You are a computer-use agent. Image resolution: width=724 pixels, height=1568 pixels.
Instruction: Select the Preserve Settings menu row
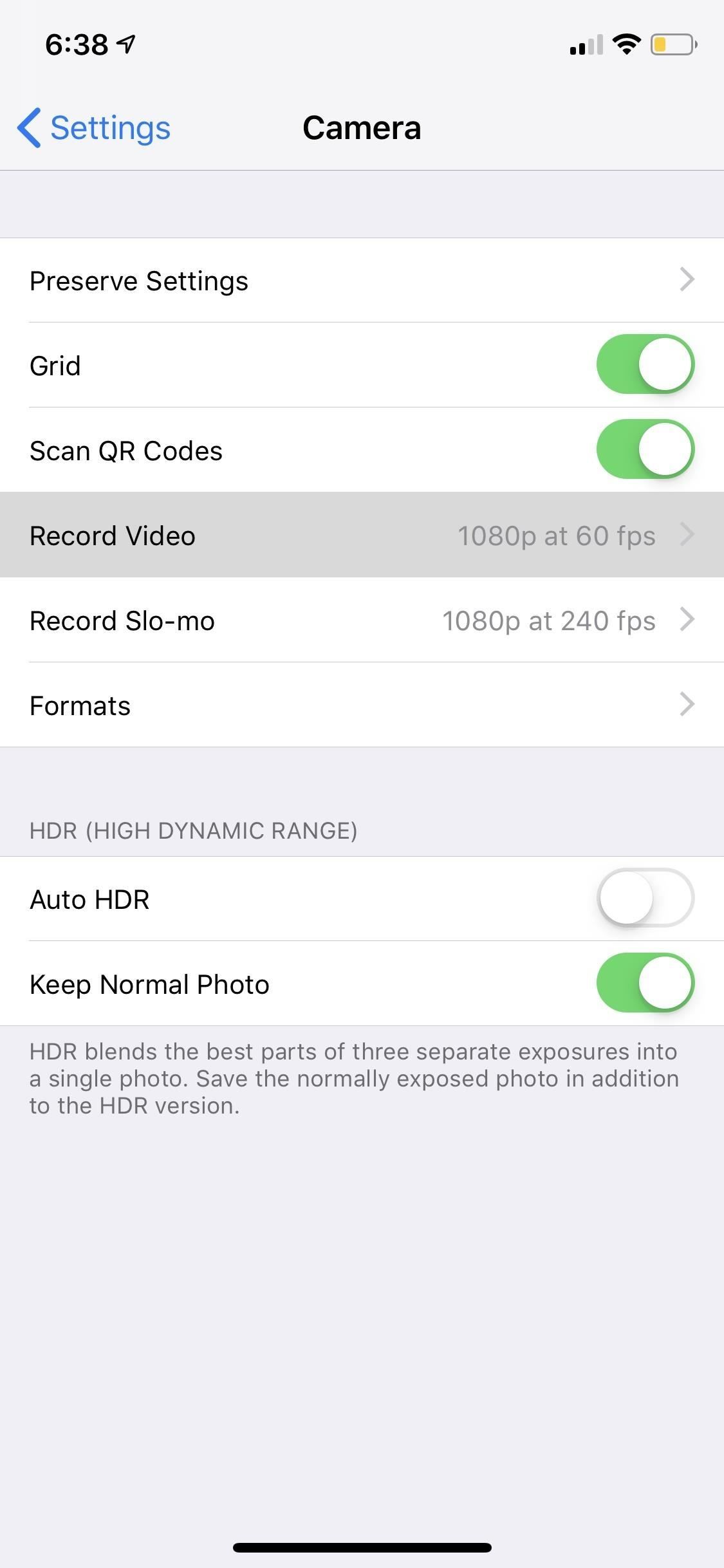click(x=257, y=280)
